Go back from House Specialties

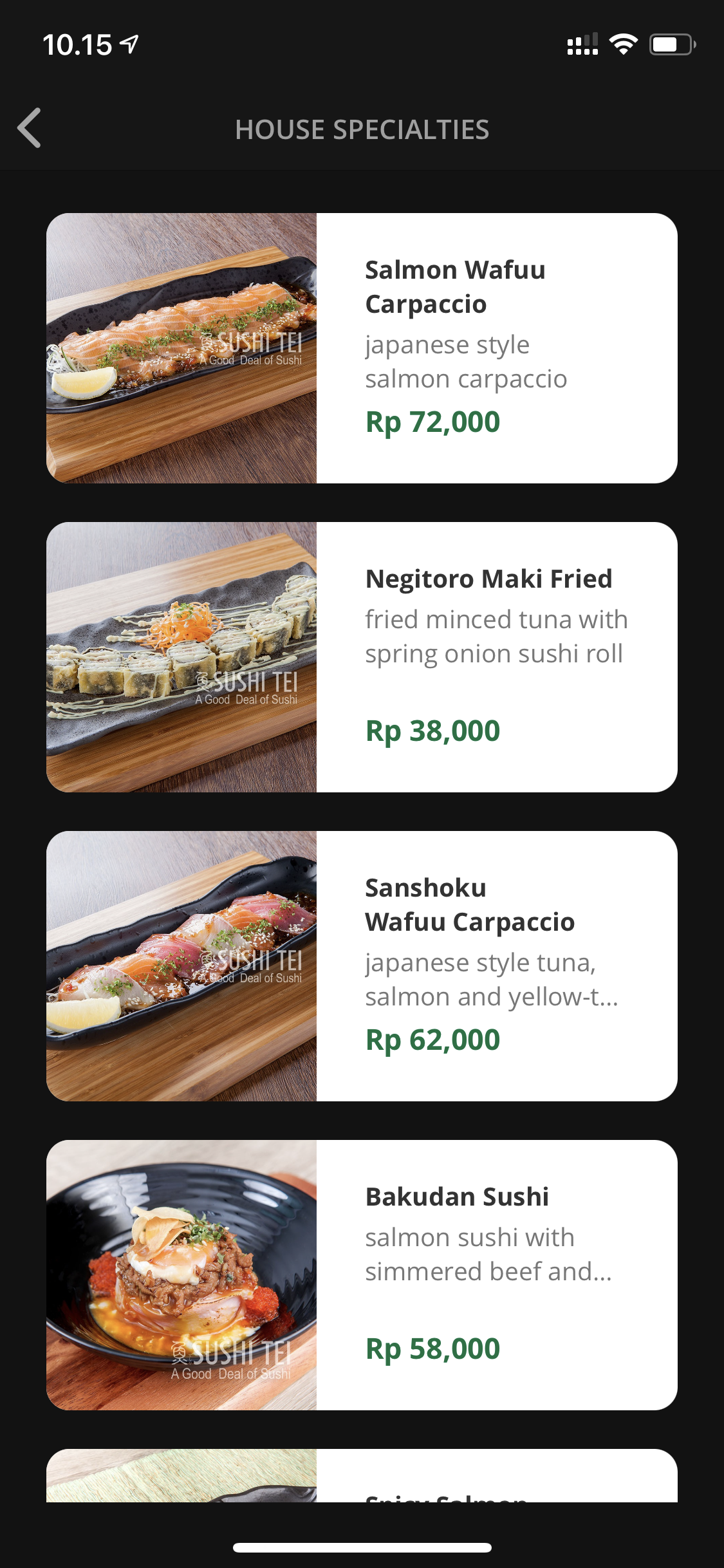30,128
